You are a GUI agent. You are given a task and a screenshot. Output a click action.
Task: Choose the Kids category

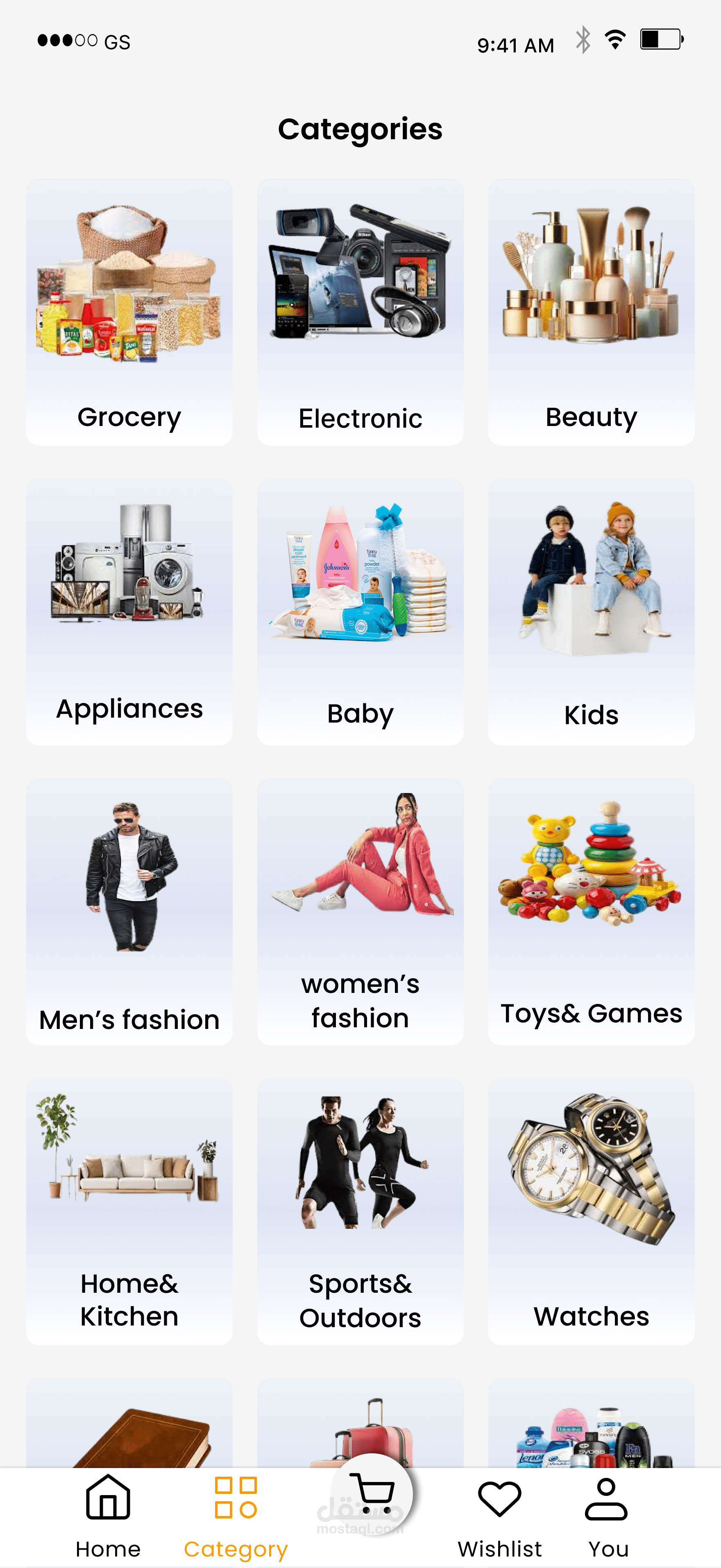(x=591, y=611)
